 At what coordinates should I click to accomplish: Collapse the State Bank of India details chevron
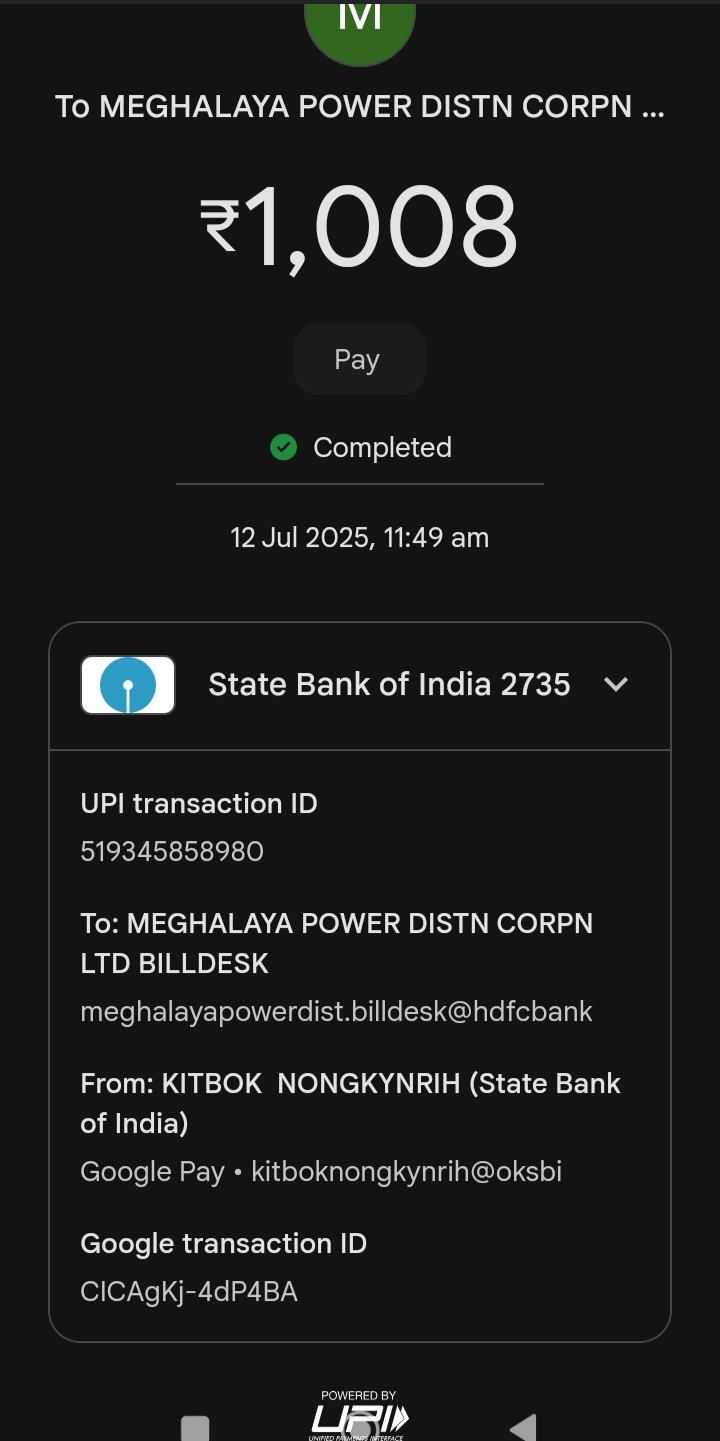(x=616, y=685)
